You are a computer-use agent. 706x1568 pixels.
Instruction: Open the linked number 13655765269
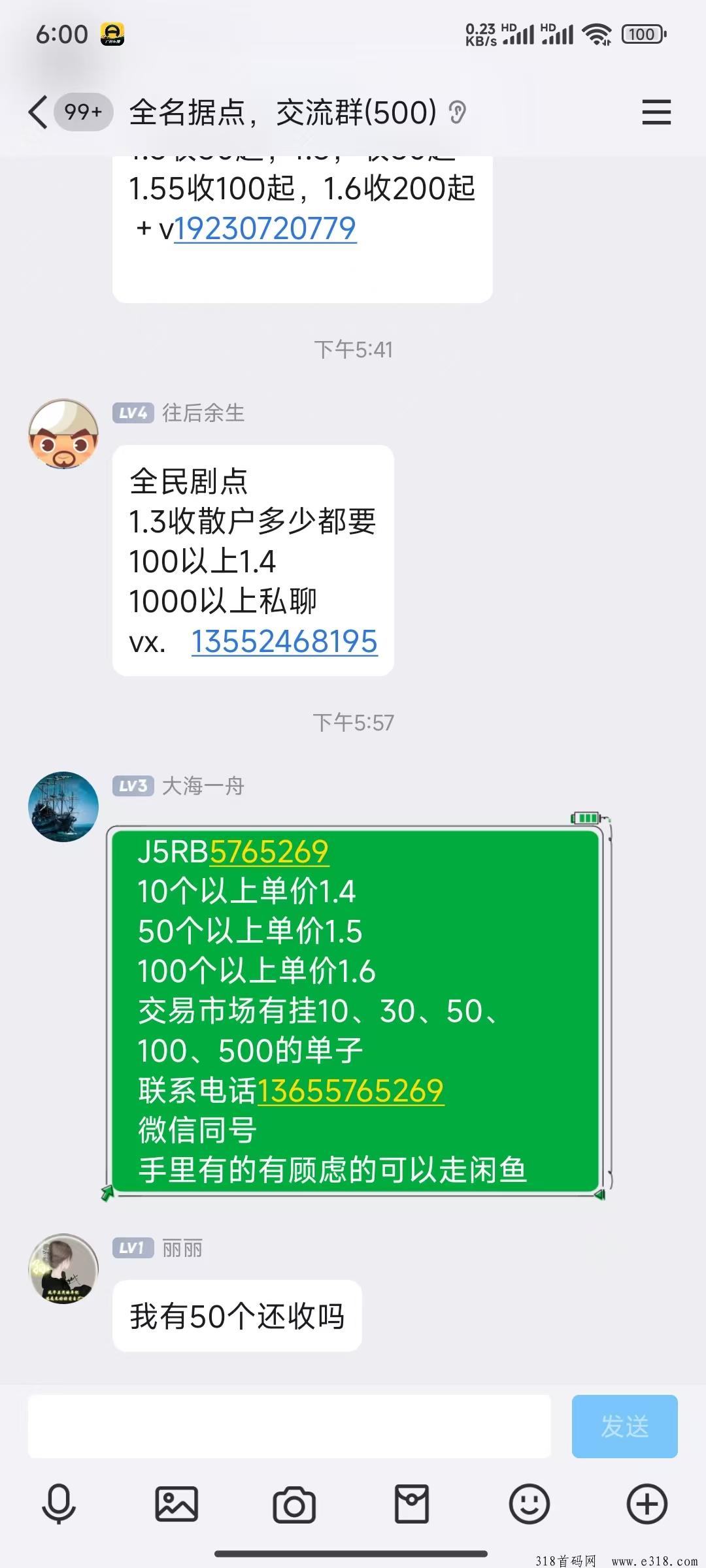pyautogui.click(x=351, y=1091)
